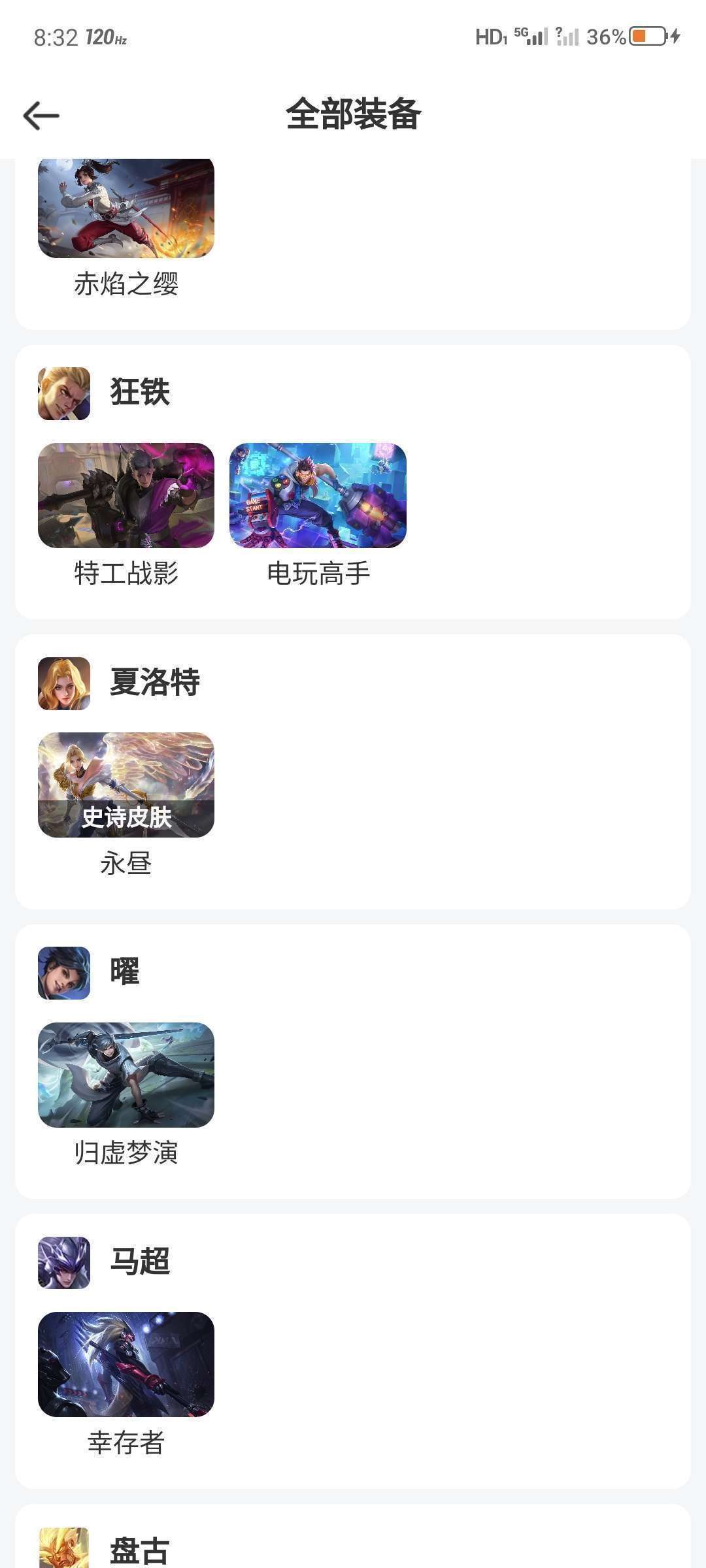Viewport: 706px width, 1568px height.
Task: Open the 特工战影 skin for 狂铁
Action: pyautogui.click(x=126, y=495)
